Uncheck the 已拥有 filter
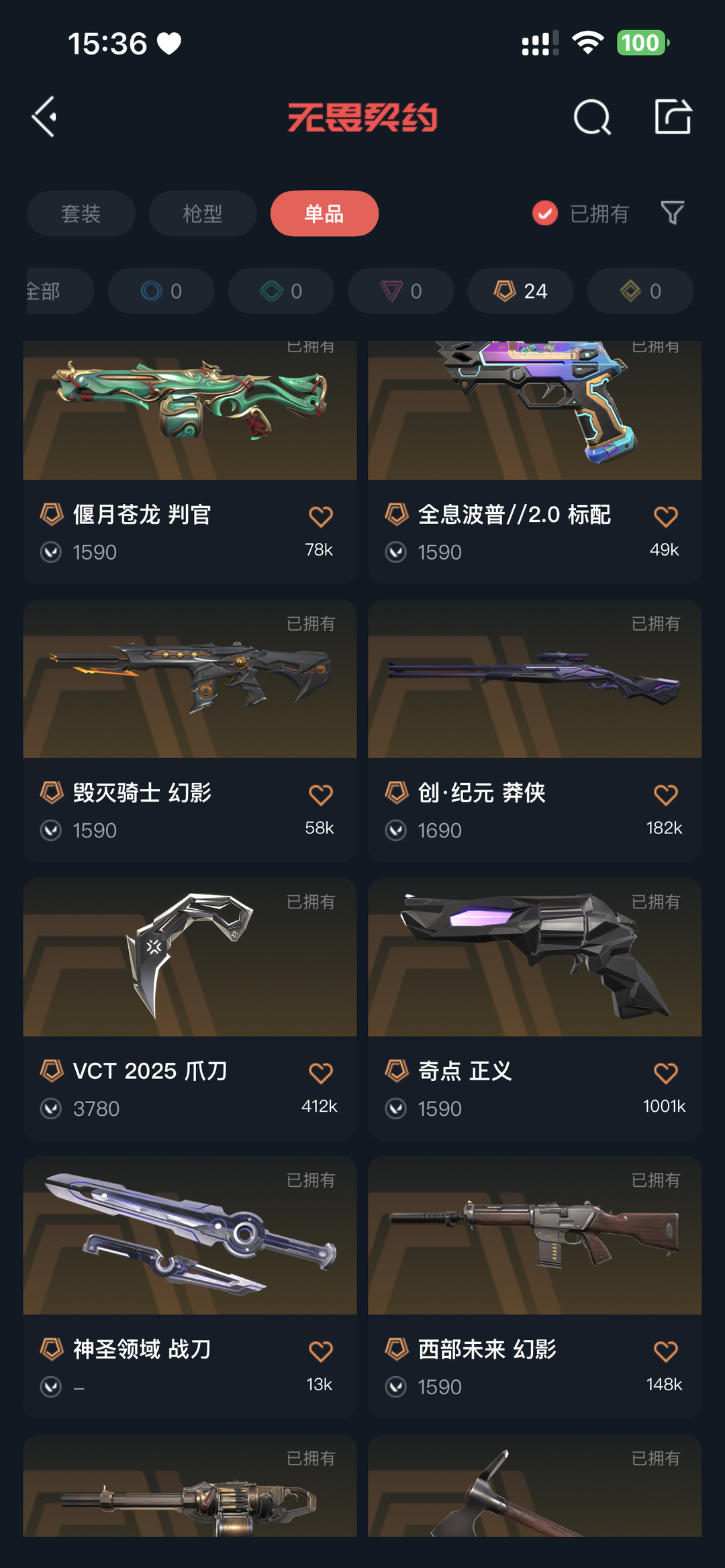 tap(581, 213)
